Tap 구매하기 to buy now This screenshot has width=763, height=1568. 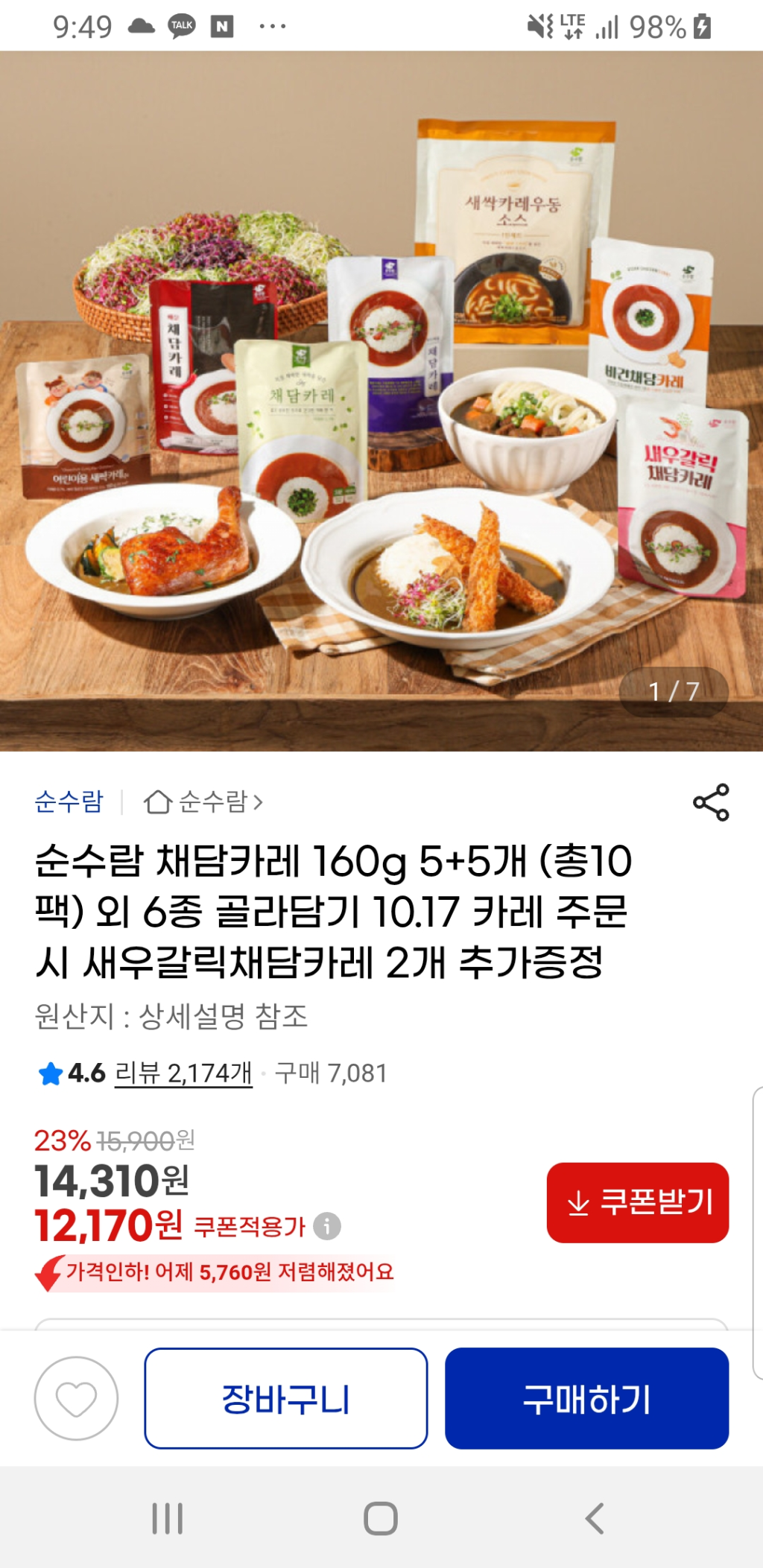(586, 1398)
